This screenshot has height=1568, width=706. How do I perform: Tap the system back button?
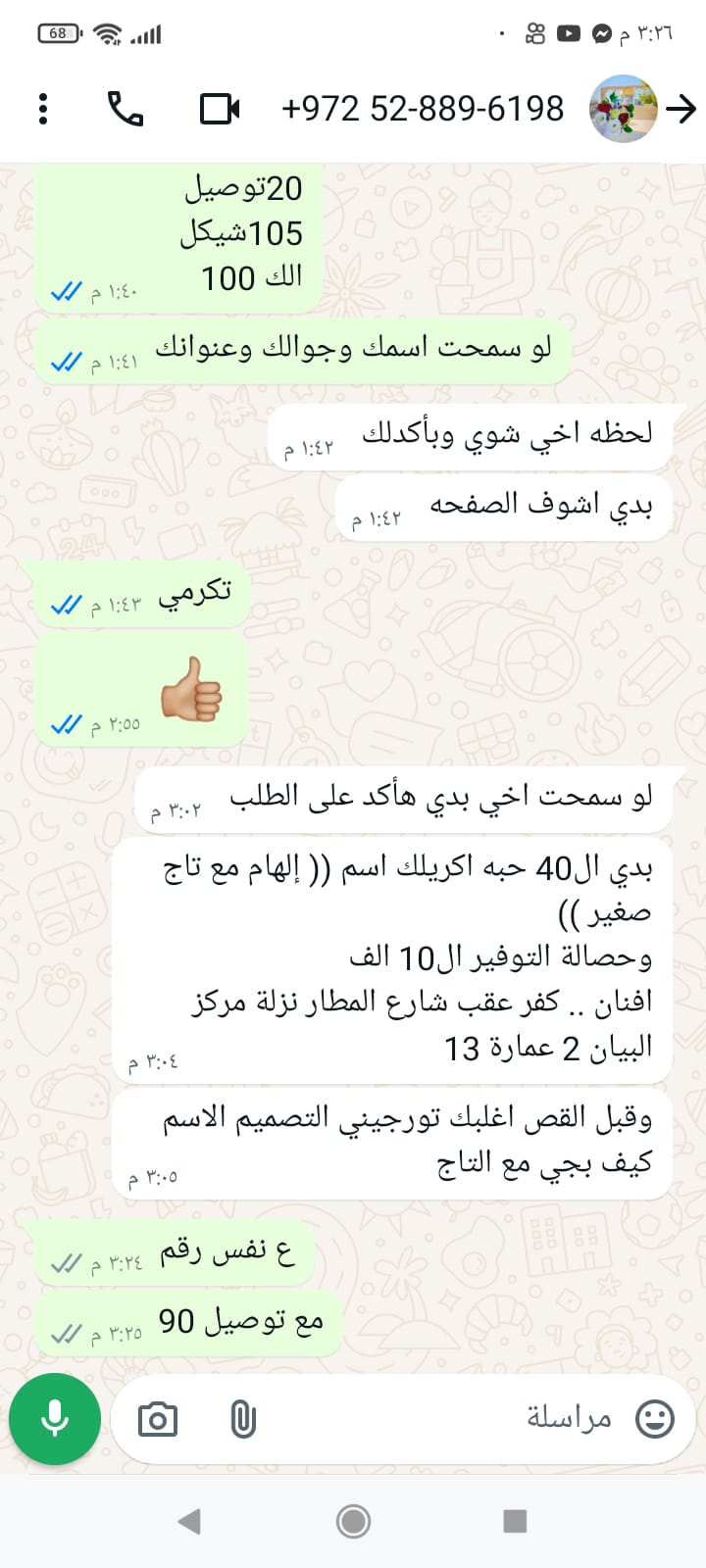[189, 1521]
